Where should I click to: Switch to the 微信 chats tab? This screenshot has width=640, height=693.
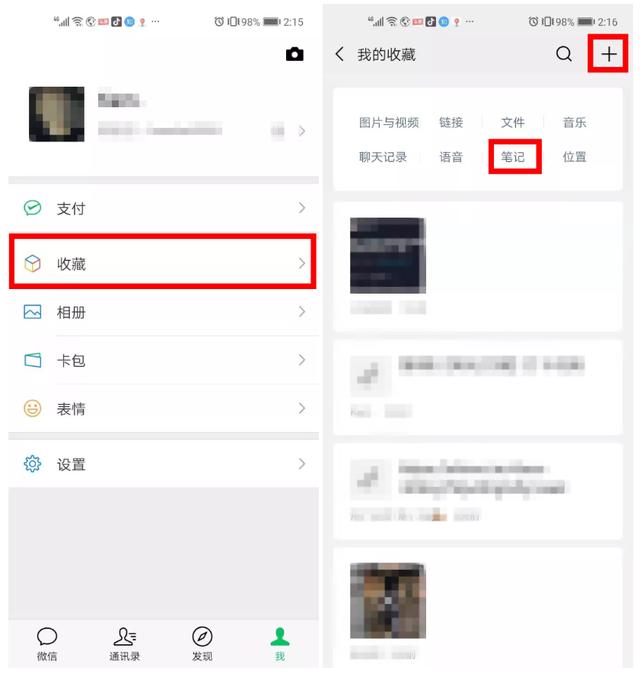[47, 643]
